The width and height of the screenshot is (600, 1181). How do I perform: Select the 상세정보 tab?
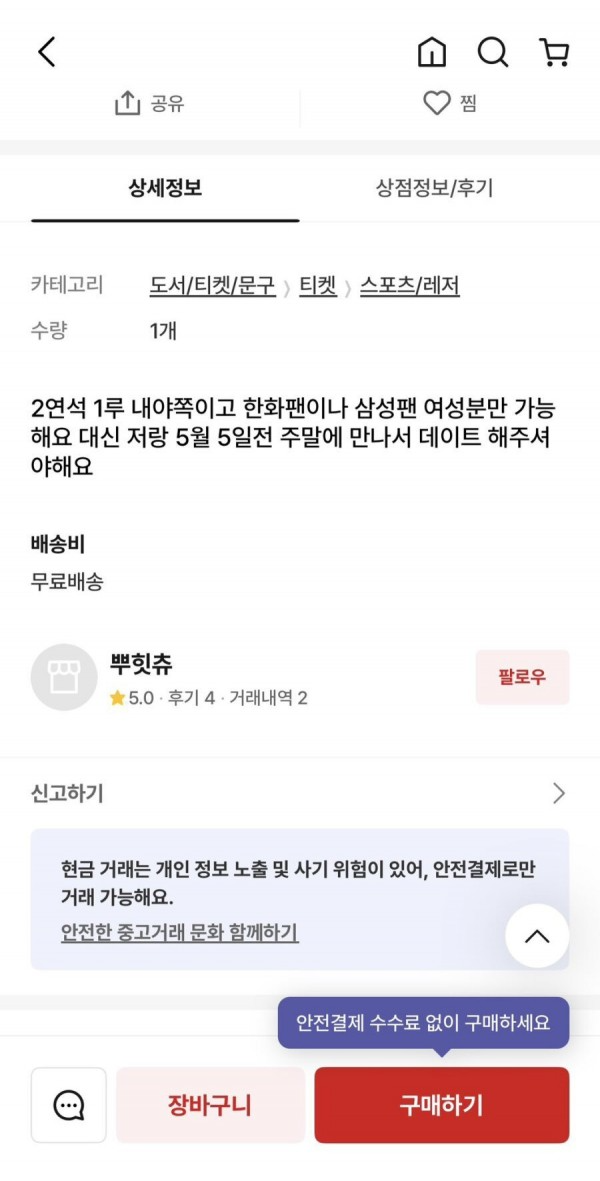165,188
